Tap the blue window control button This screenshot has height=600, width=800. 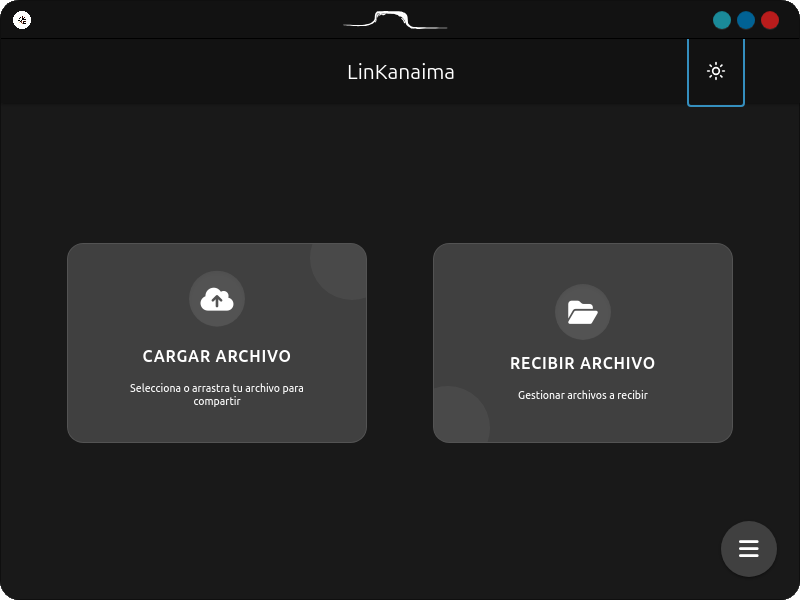[745, 20]
